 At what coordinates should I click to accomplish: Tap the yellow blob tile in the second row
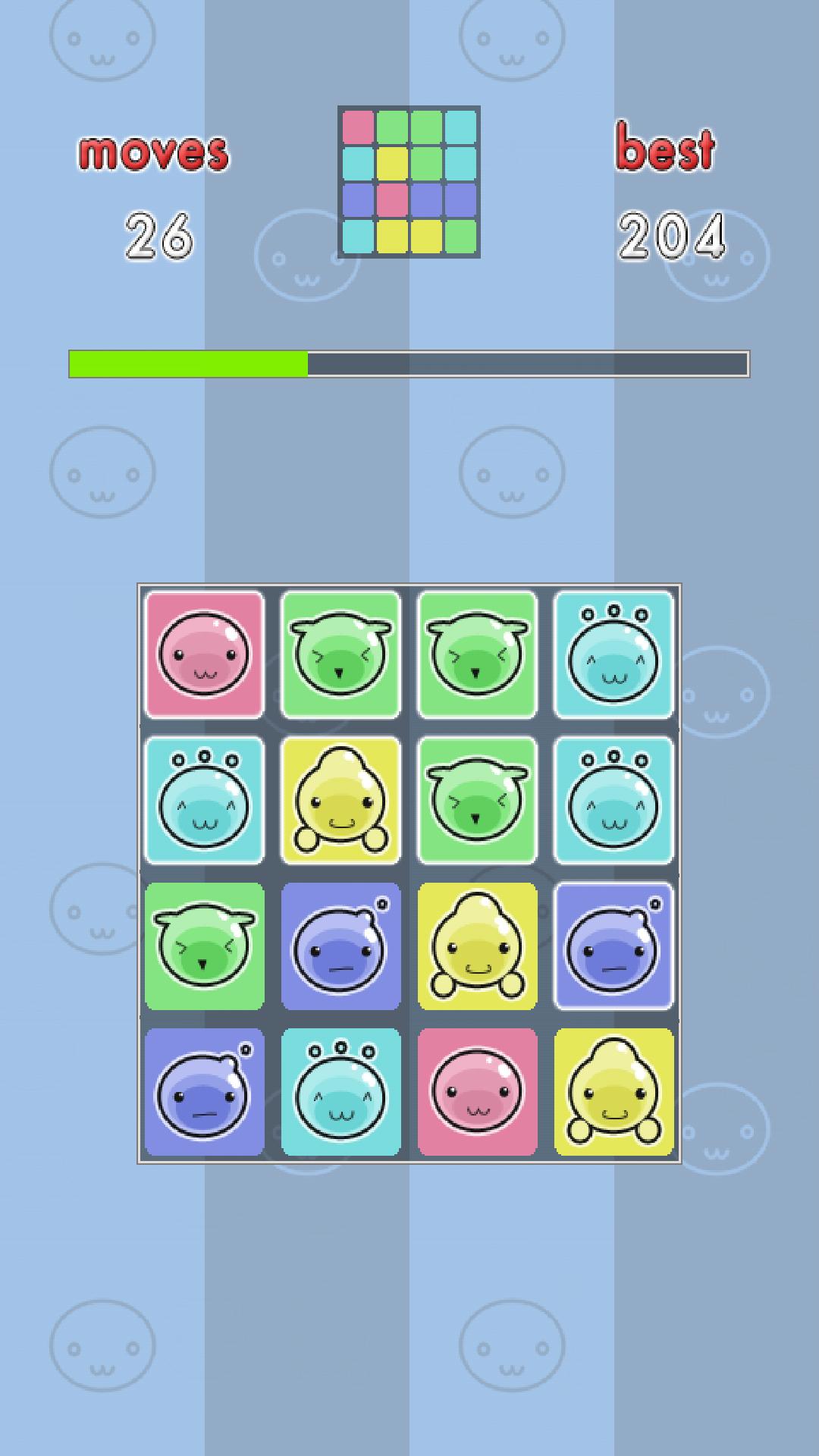click(x=340, y=800)
